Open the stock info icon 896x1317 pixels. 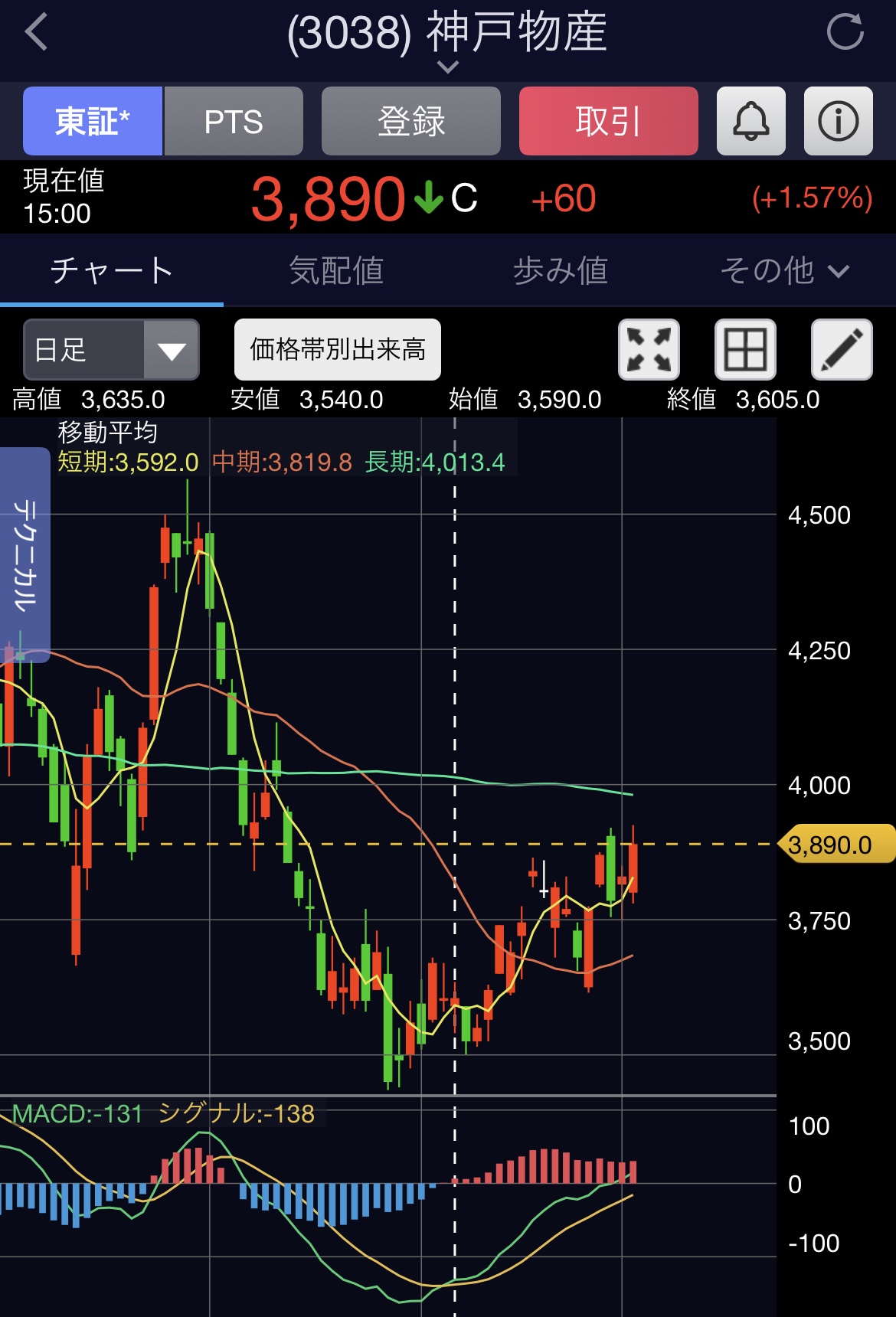[x=838, y=121]
